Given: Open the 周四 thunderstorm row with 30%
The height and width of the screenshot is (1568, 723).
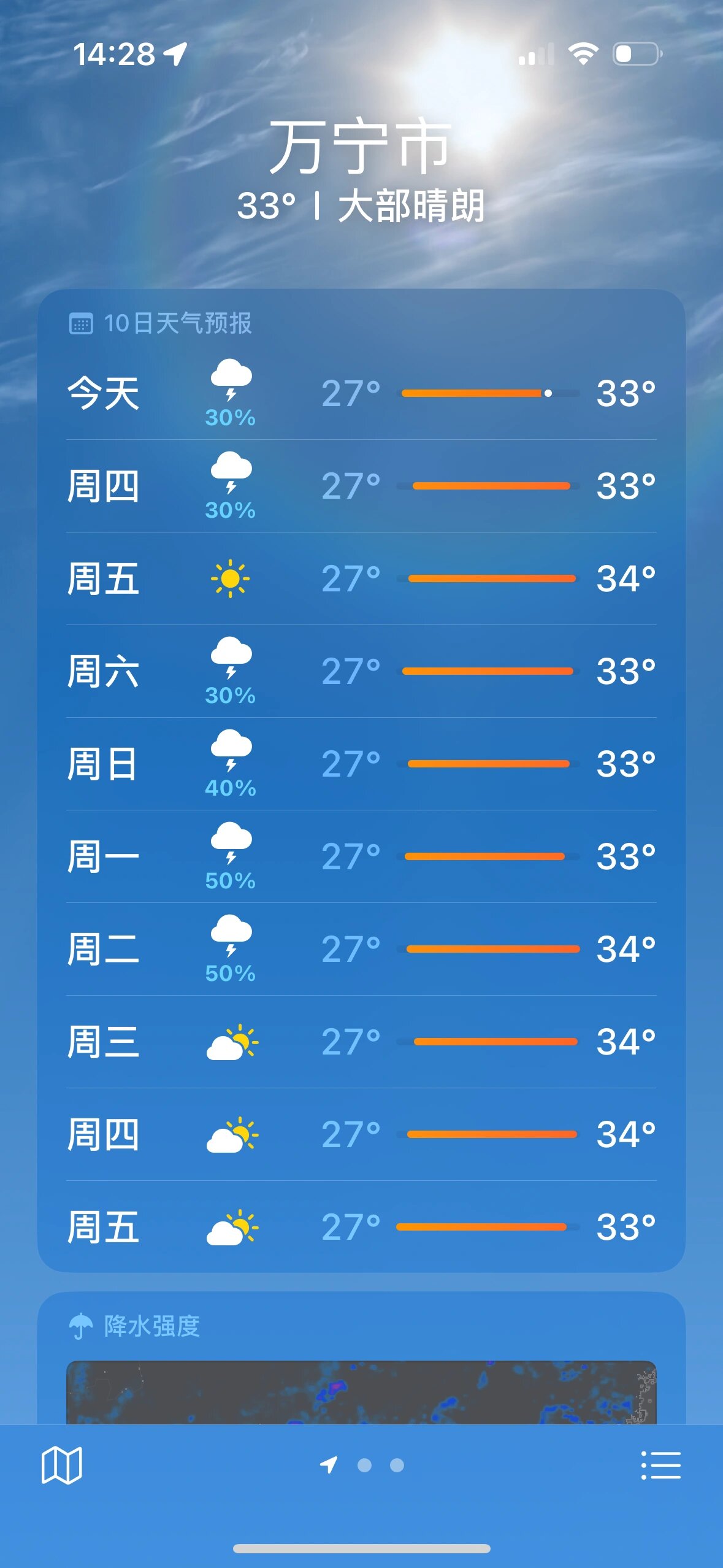Looking at the screenshot, I should click(x=361, y=486).
